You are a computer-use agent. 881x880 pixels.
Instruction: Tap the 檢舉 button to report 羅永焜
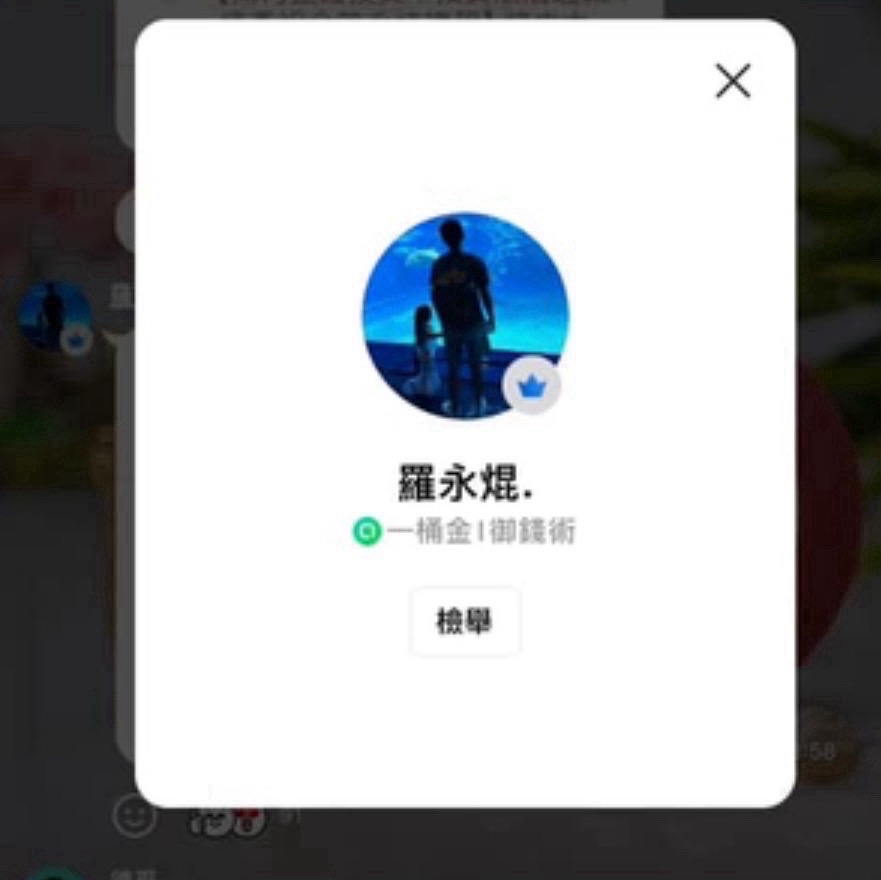coord(465,622)
